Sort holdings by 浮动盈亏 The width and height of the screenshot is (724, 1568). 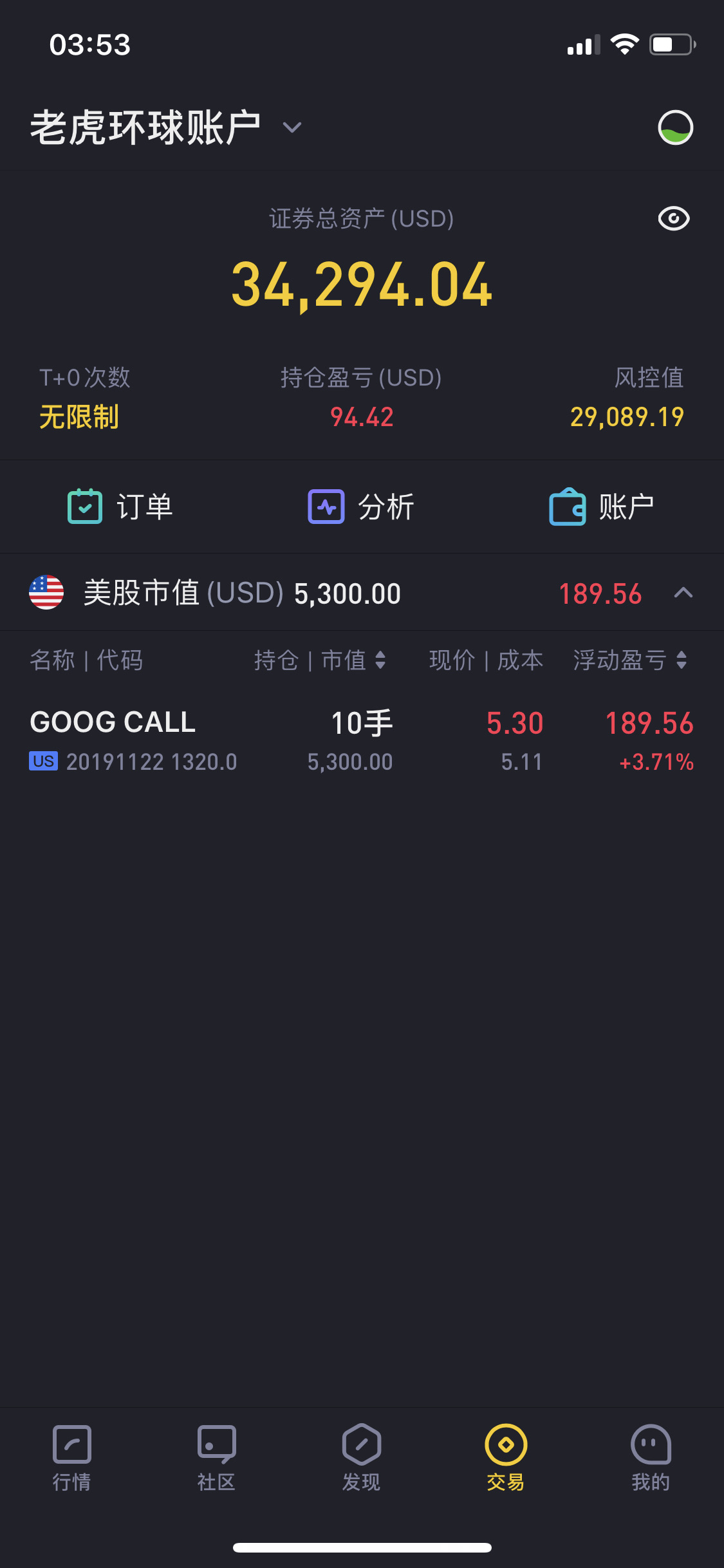630,660
